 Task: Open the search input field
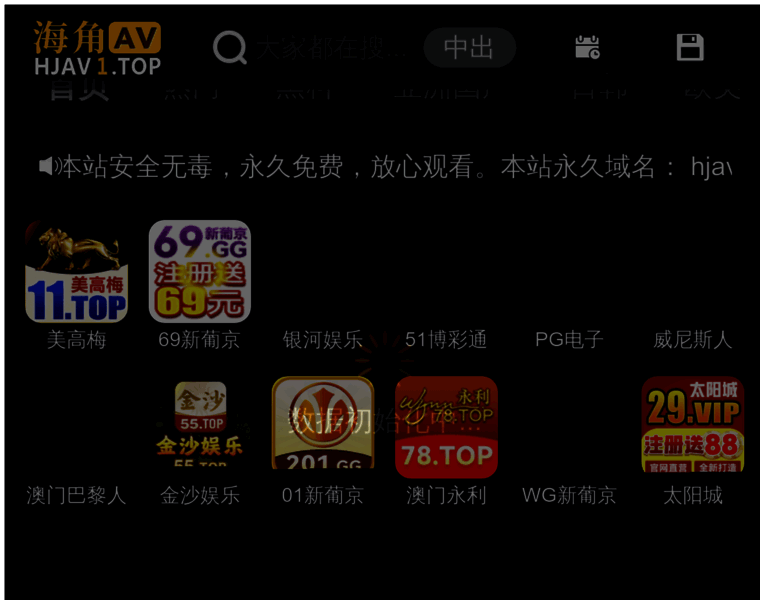(x=330, y=48)
